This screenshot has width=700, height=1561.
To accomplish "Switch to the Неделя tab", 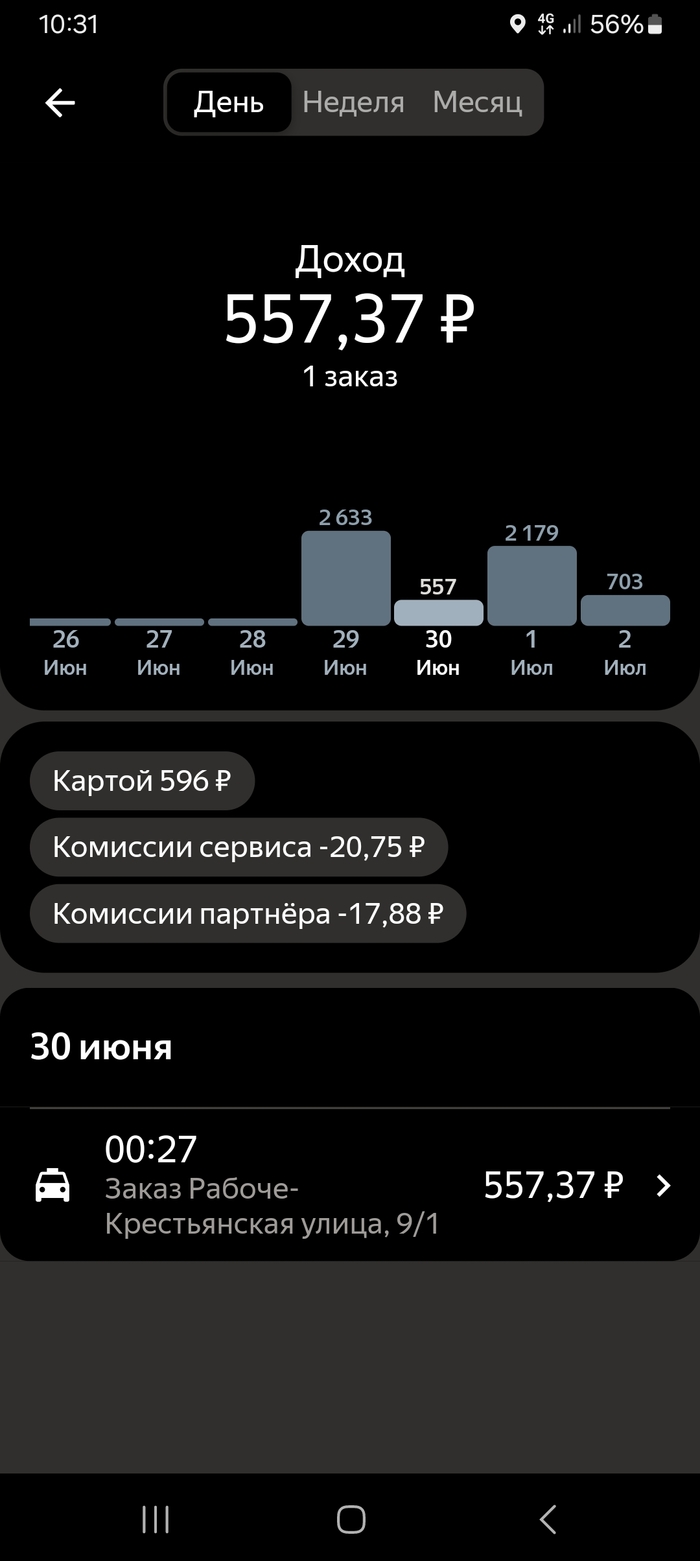I will pyautogui.click(x=353, y=102).
